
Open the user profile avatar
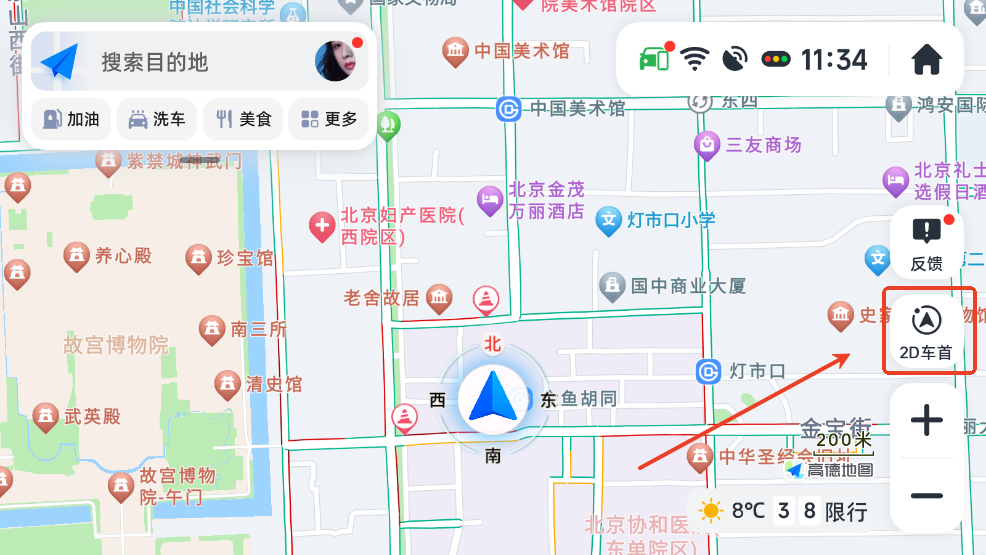pyautogui.click(x=337, y=62)
